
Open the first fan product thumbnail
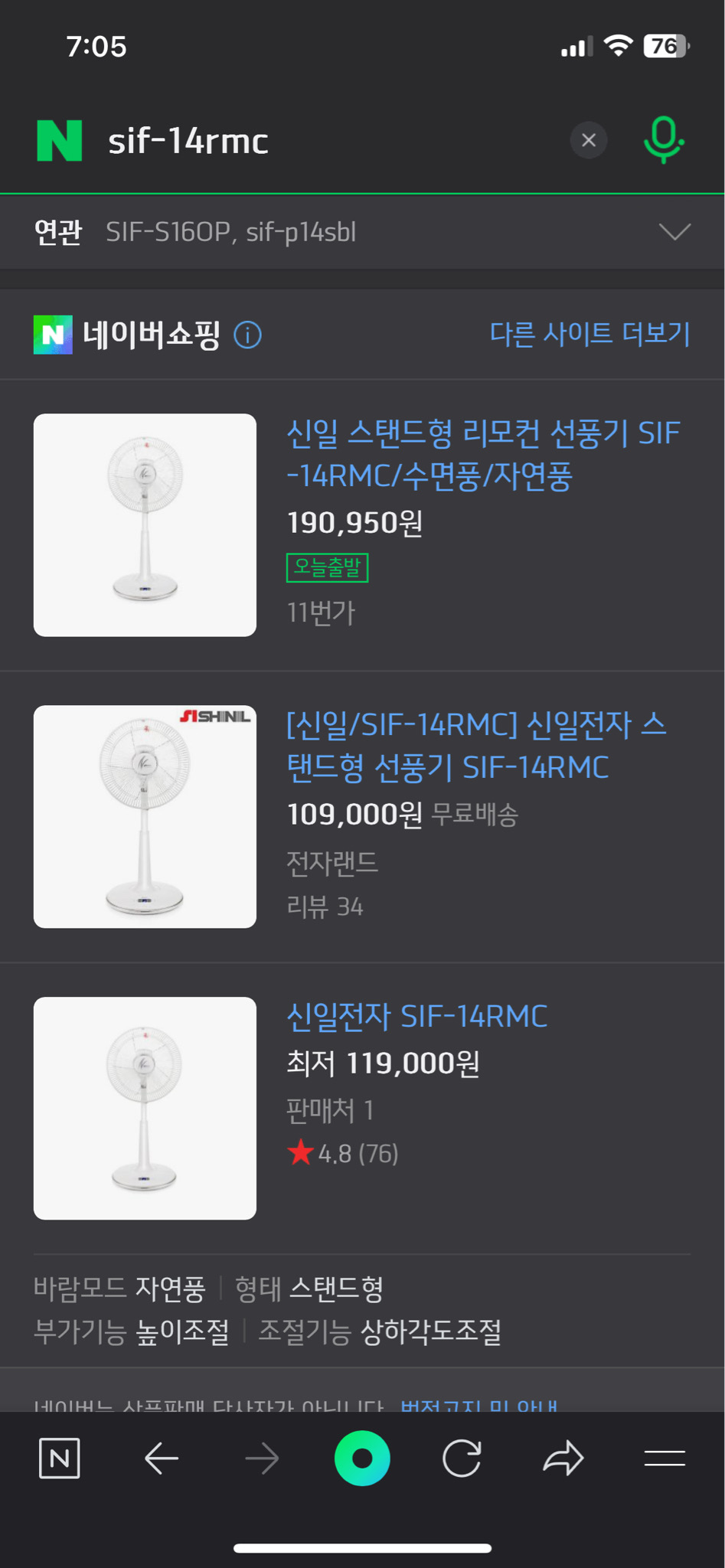[144, 524]
